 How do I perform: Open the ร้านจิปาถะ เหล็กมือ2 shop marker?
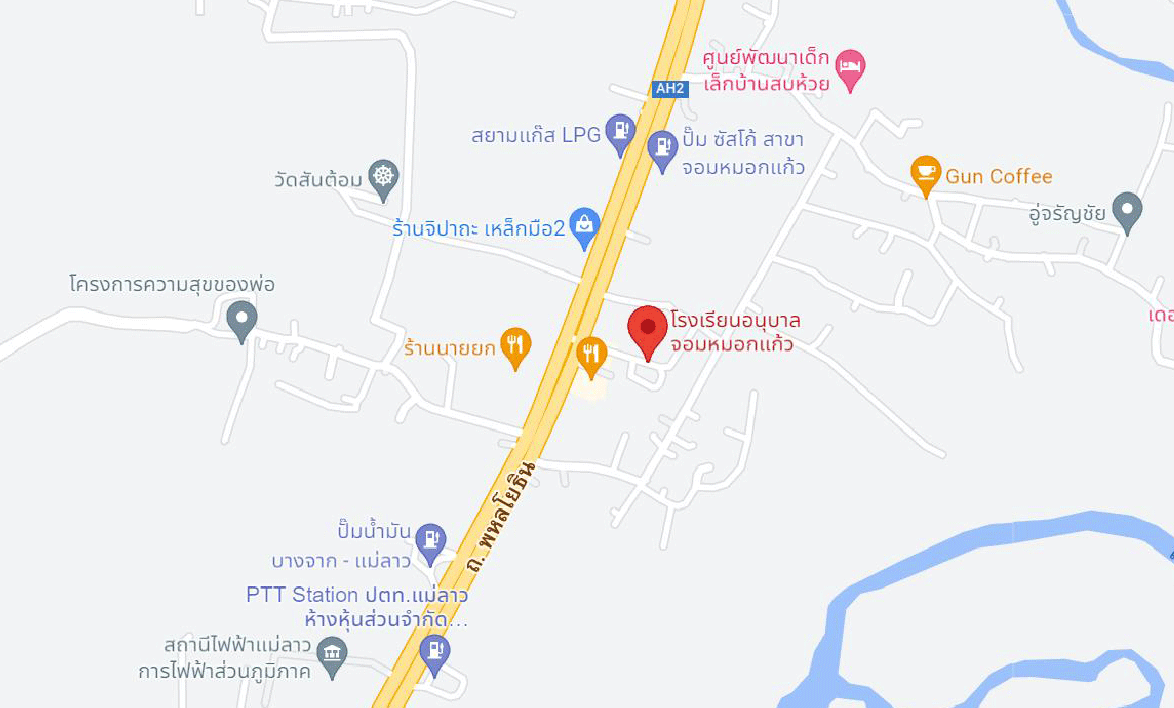[x=584, y=225]
